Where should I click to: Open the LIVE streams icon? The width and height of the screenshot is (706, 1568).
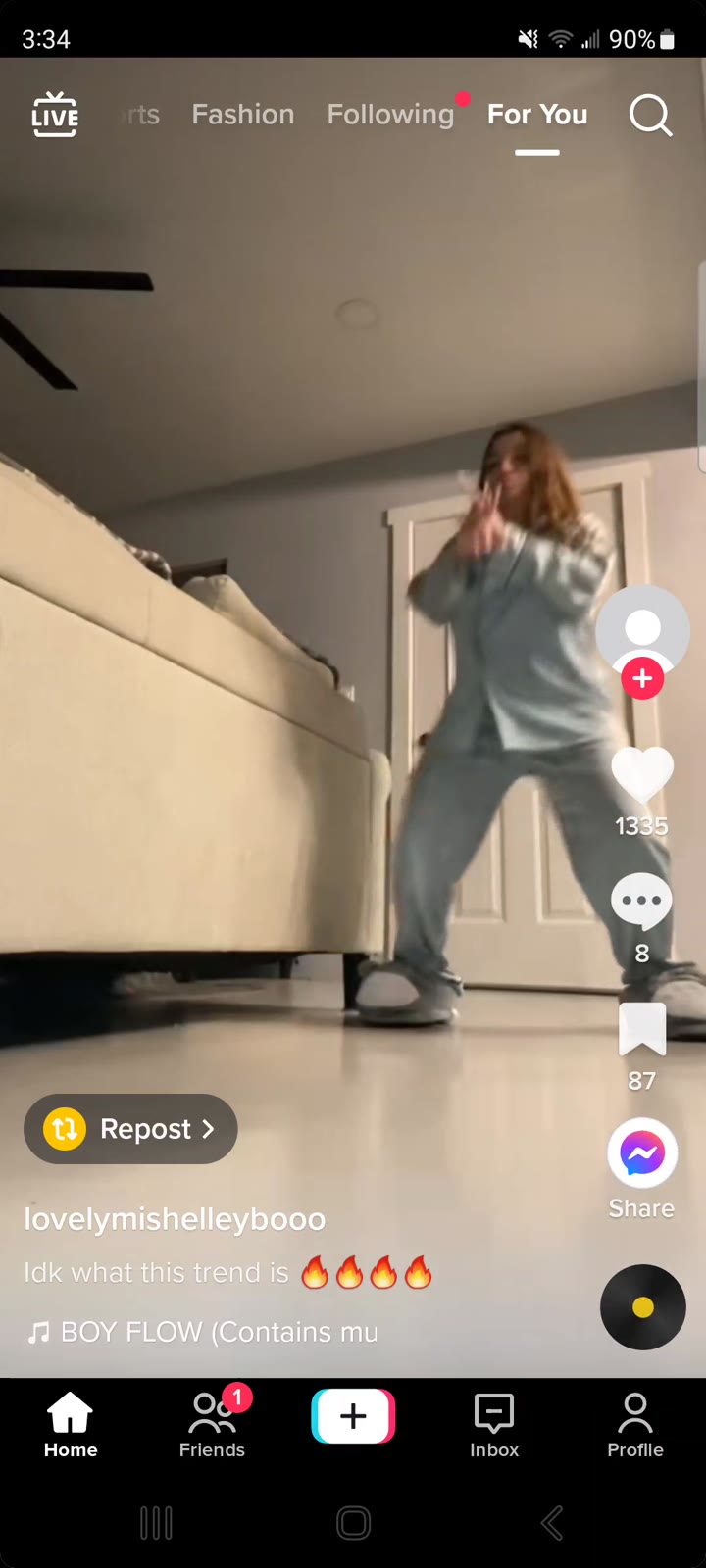55,115
